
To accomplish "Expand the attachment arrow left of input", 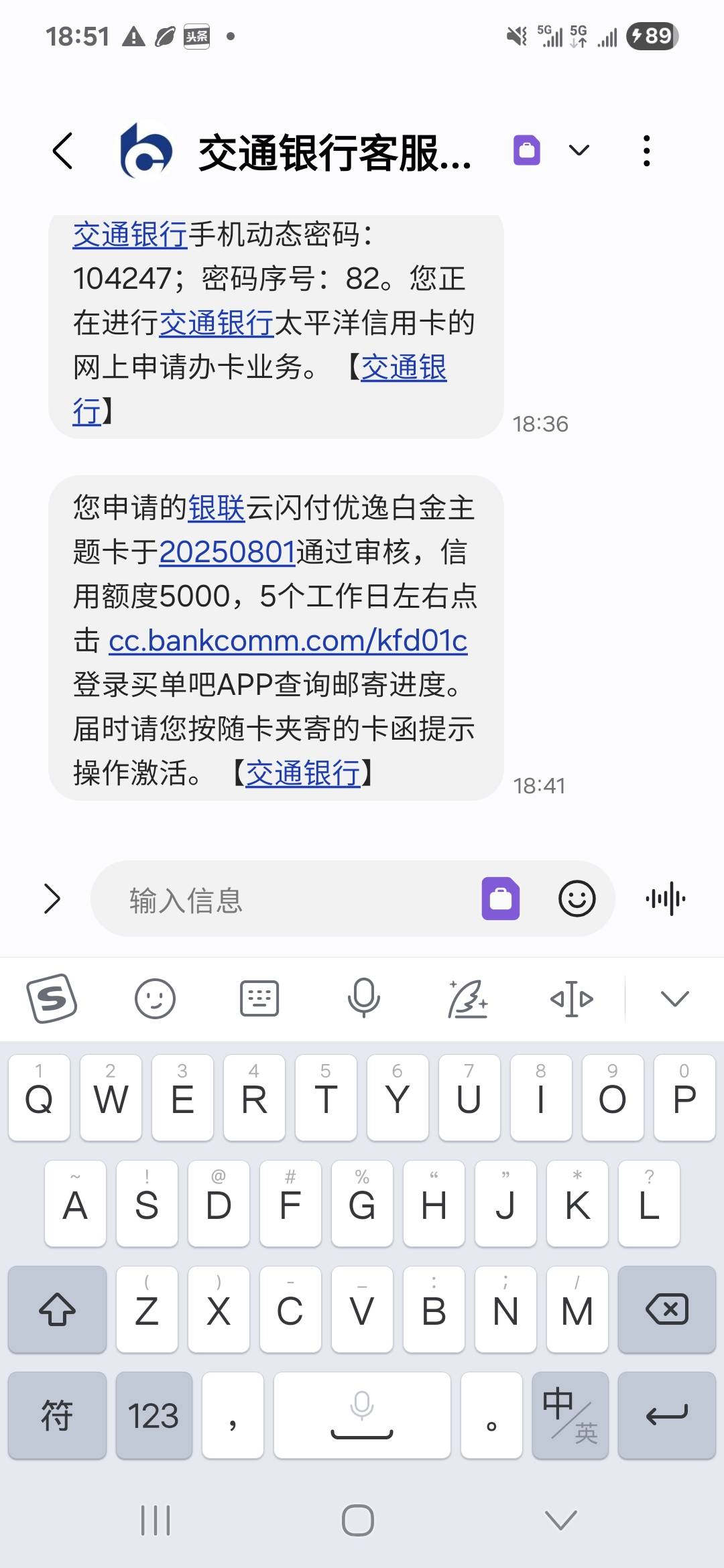I will 52,899.
